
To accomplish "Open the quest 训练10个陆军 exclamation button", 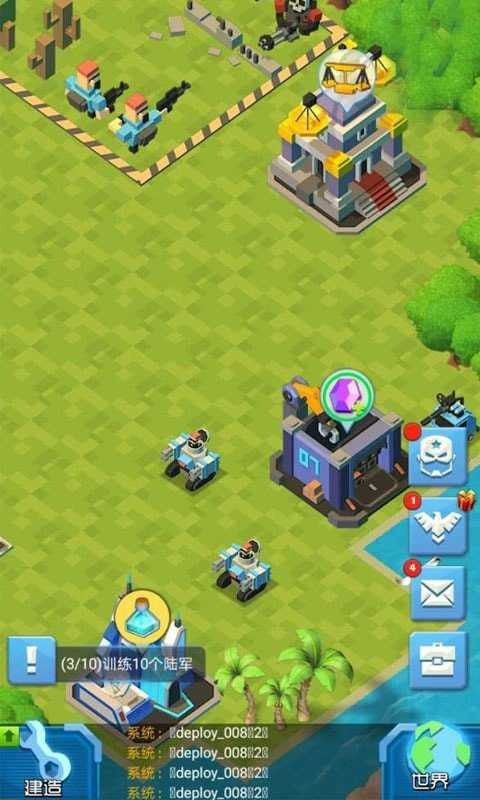I will tap(31, 660).
